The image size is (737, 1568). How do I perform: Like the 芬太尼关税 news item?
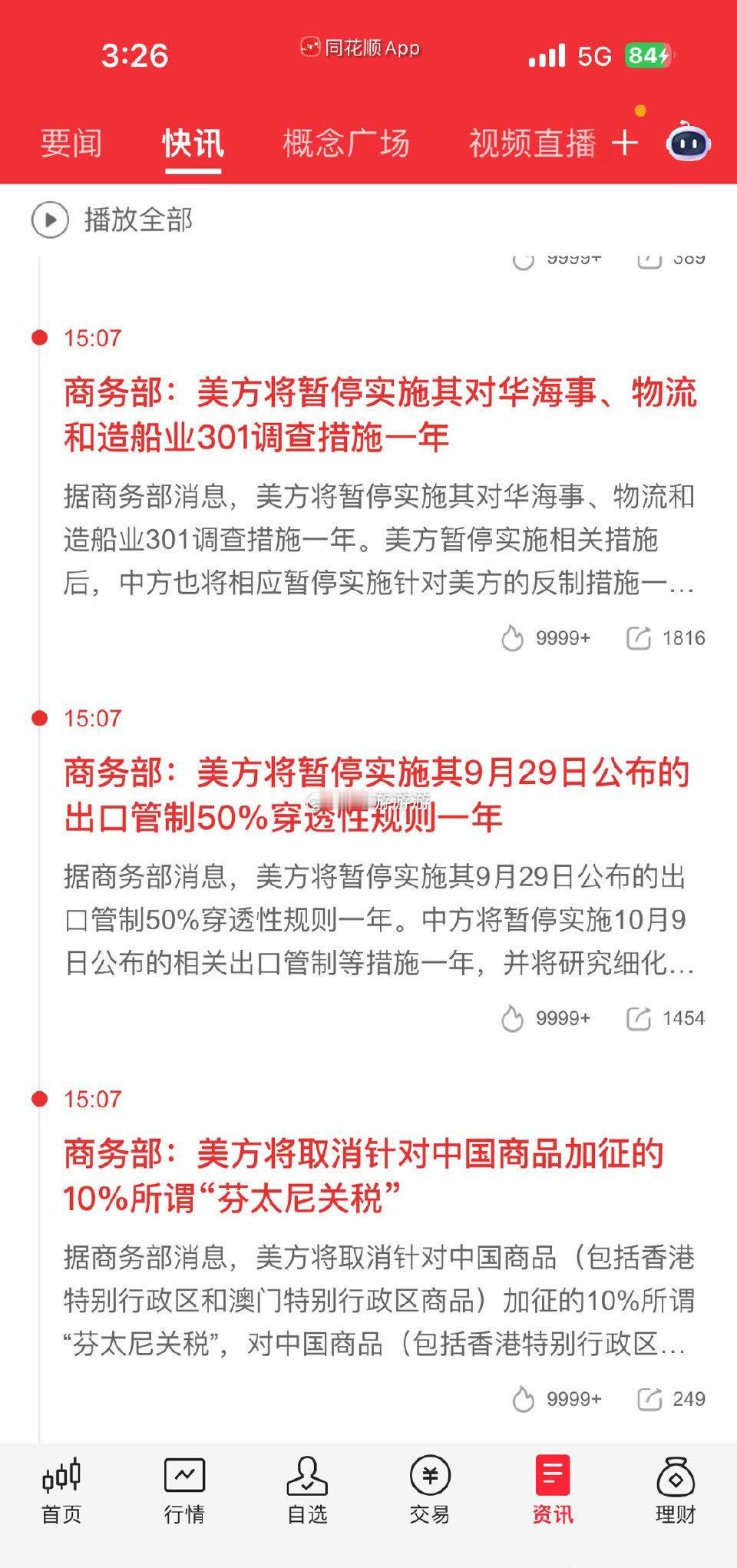tap(525, 1399)
